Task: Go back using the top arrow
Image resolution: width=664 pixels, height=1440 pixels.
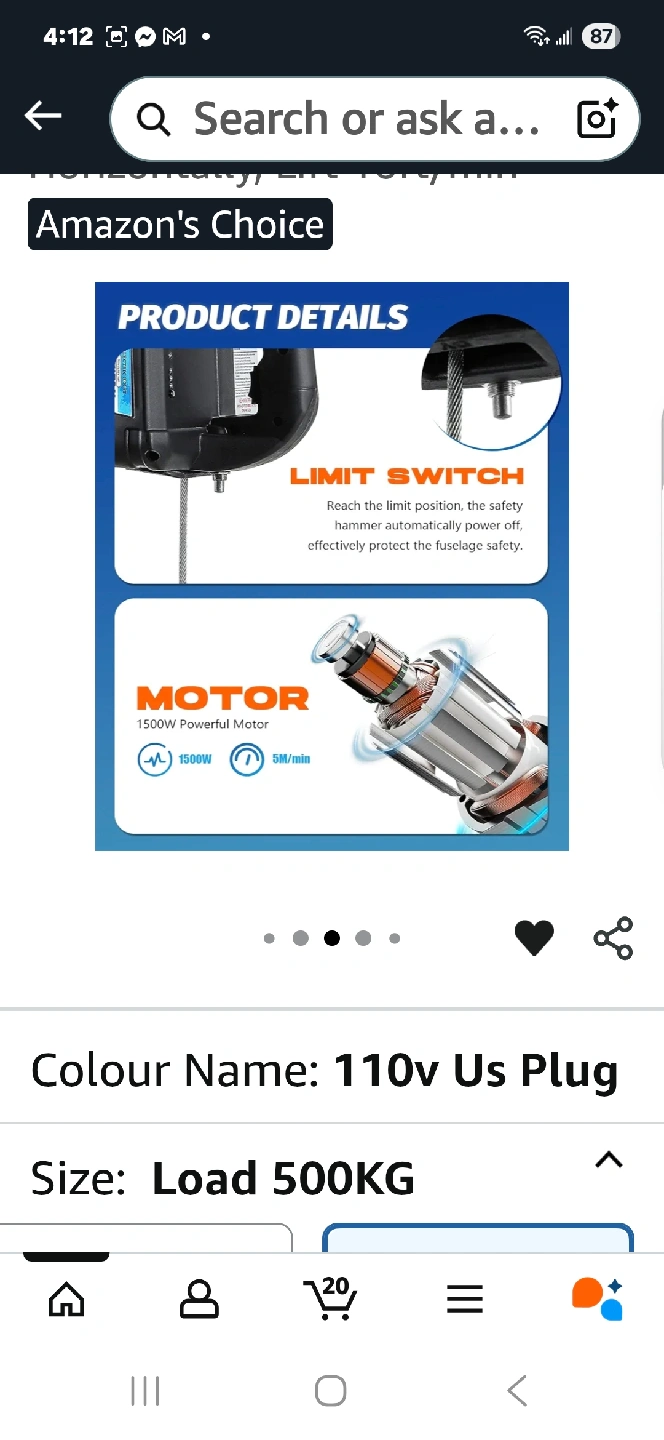Action: 43,117
